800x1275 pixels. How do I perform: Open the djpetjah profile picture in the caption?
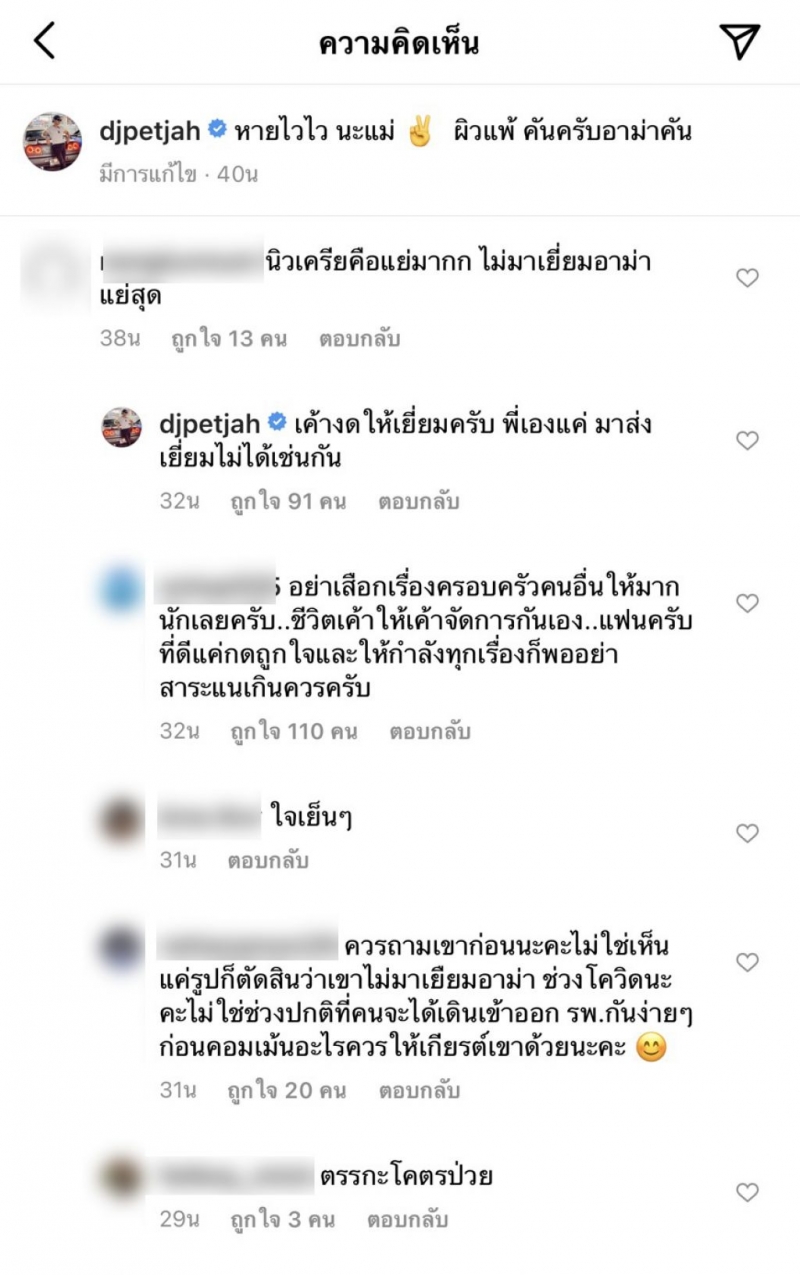(52, 142)
